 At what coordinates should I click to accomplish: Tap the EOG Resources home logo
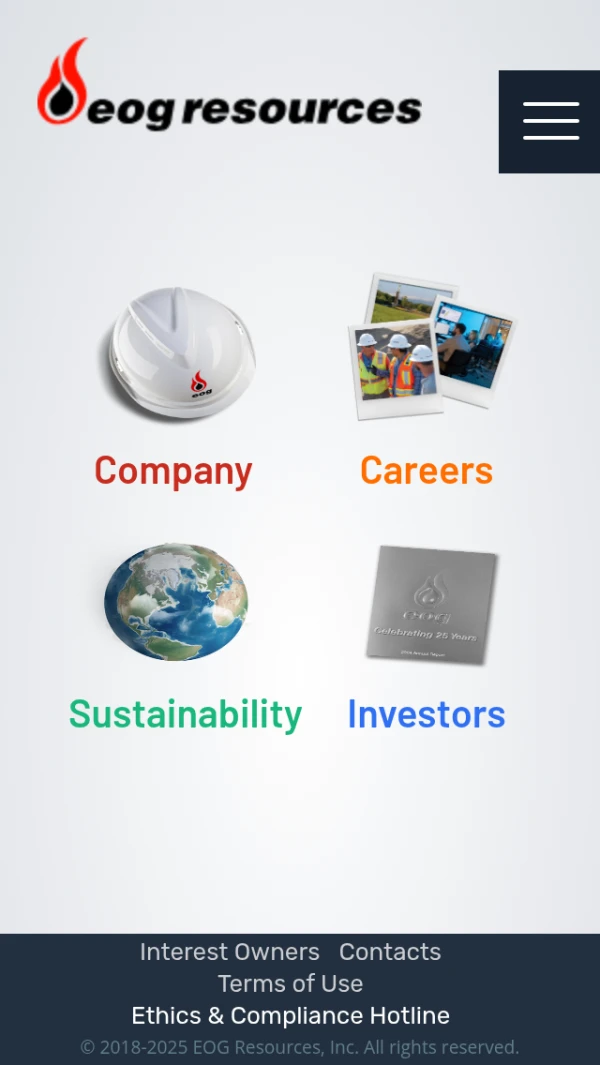coord(229,98)
